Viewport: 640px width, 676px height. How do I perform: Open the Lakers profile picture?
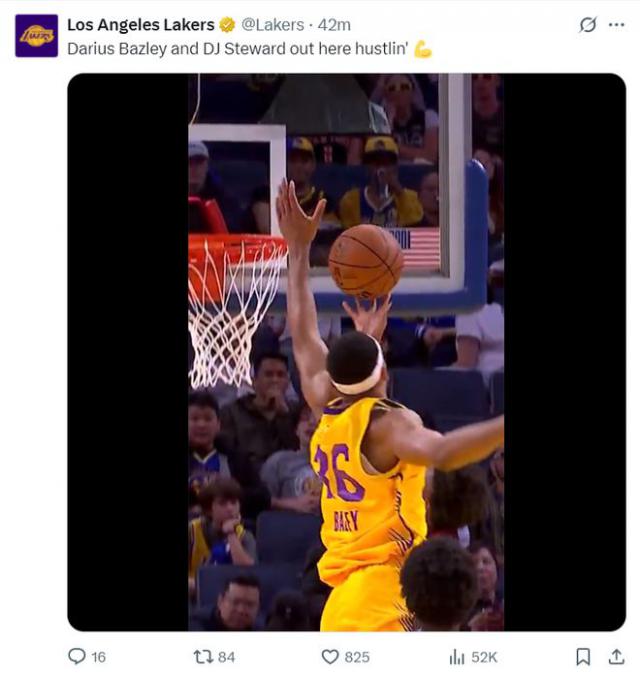click(x=36, y=35)
